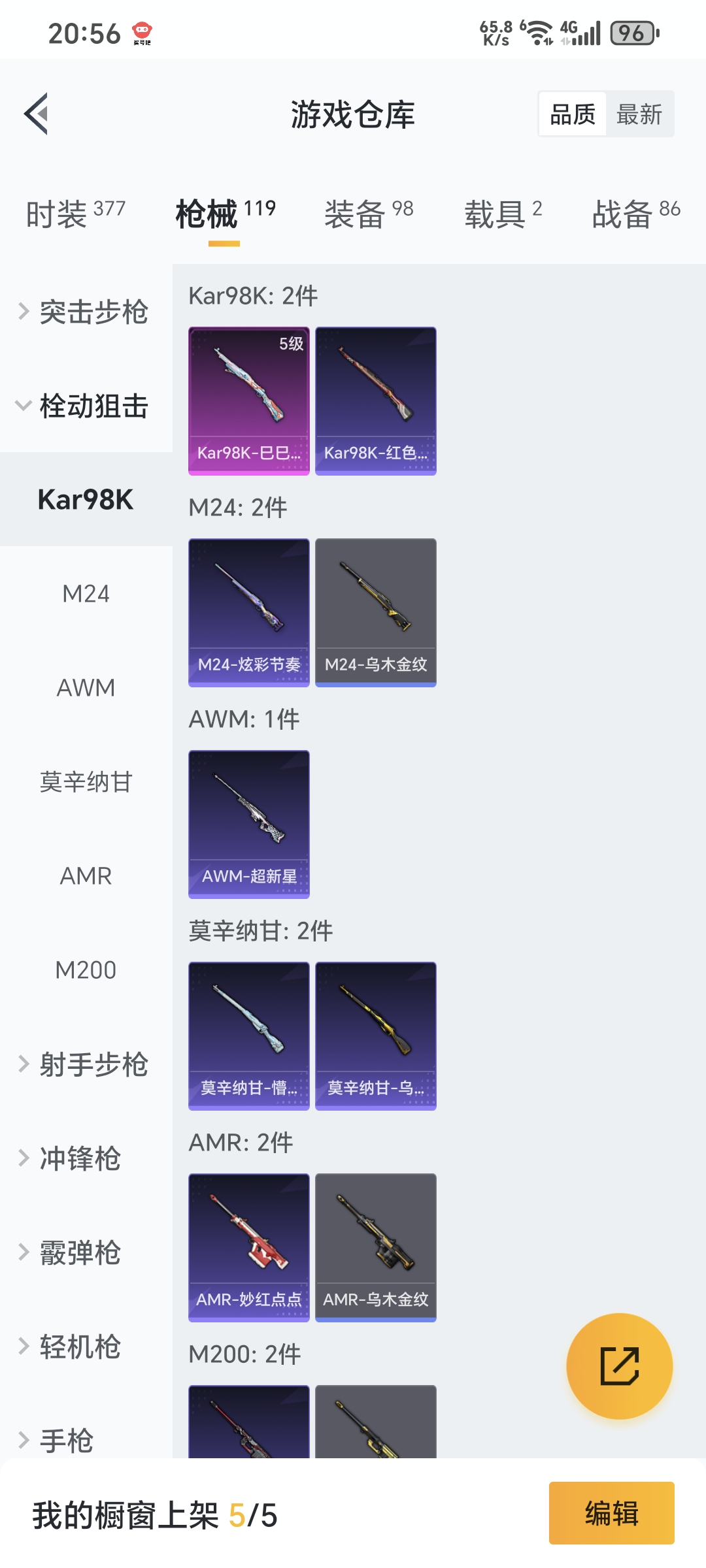Open the level-5 Kar98K-巳巳 skin card

click(x=249, y=401)
